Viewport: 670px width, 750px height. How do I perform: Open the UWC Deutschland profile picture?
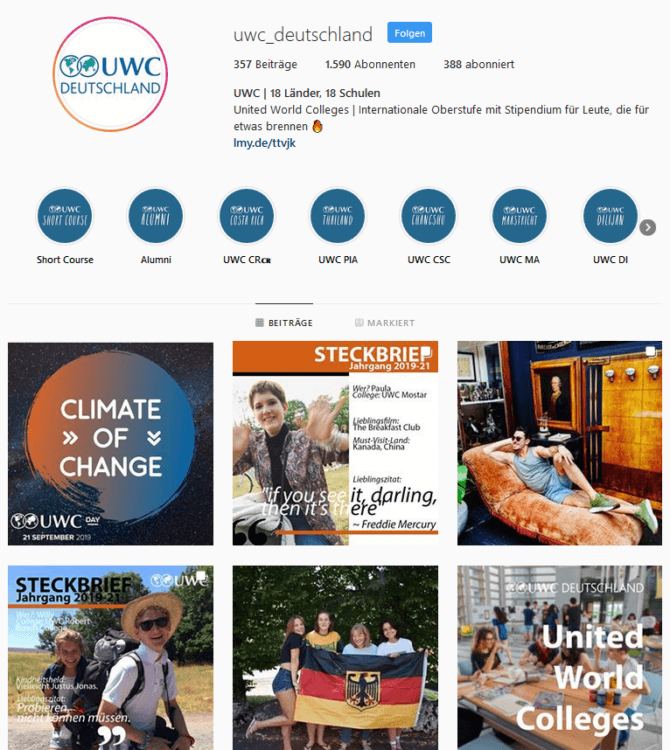(110, 75)
